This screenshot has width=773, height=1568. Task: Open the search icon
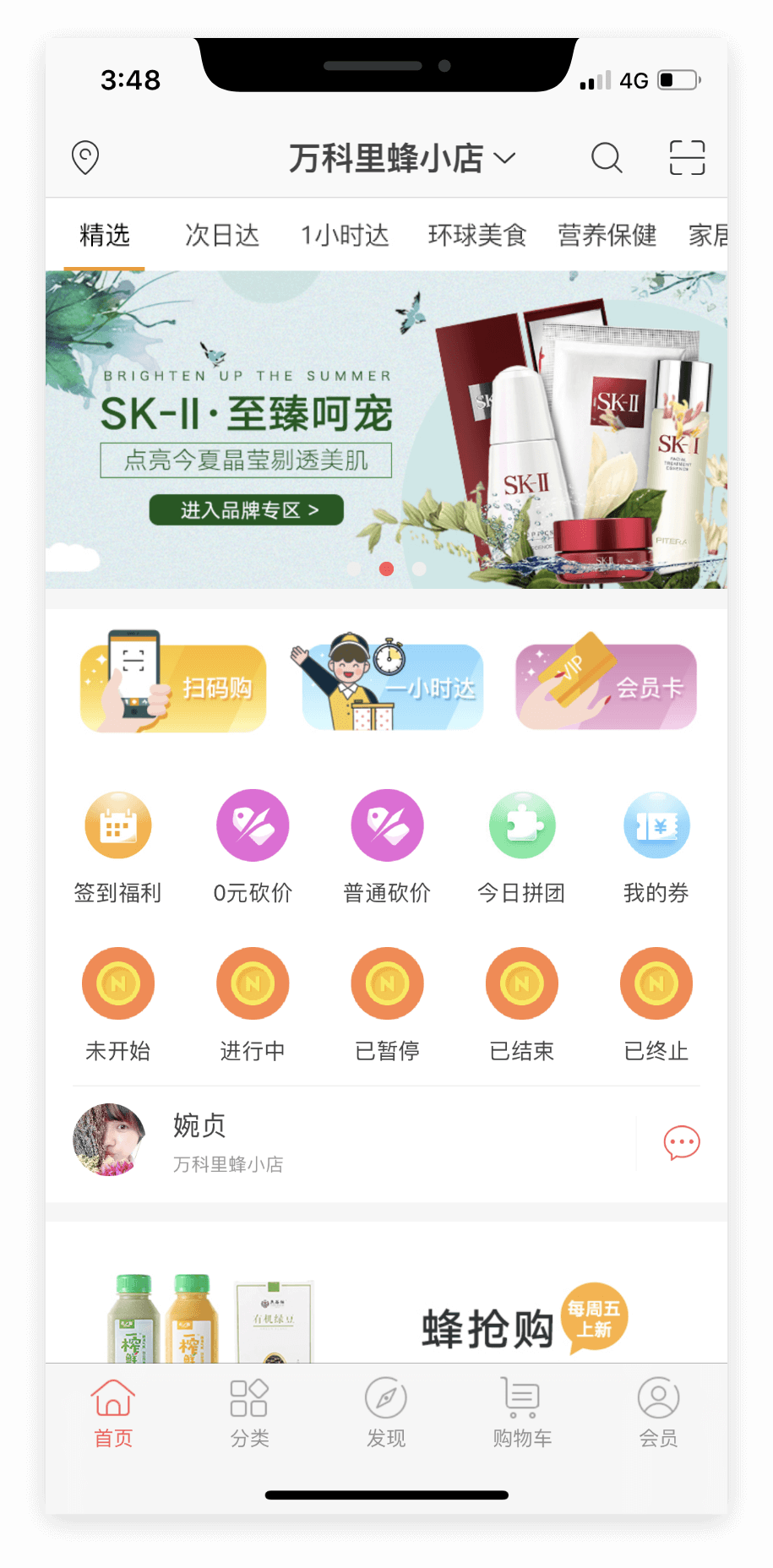point(606,157)
